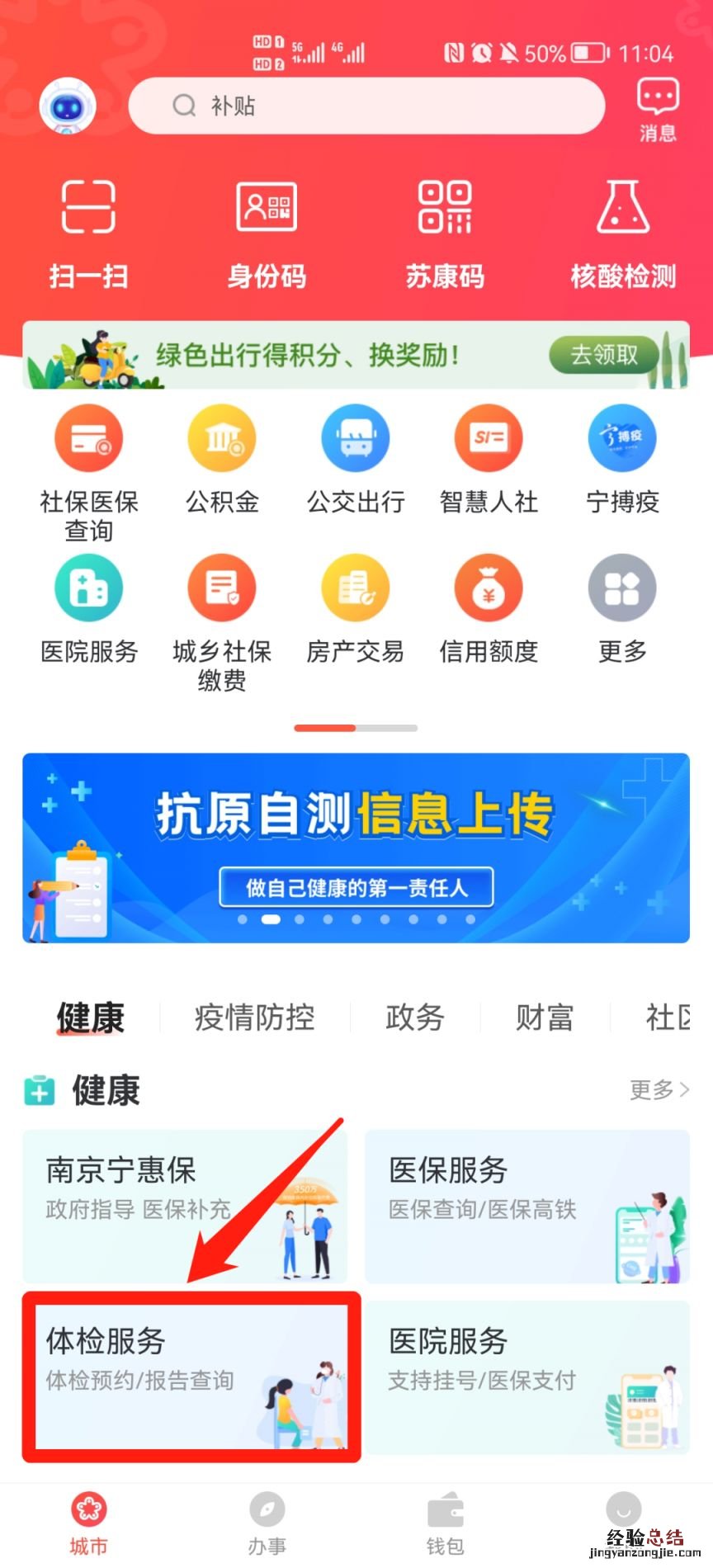Open 公交出行 service

[356, 461]
